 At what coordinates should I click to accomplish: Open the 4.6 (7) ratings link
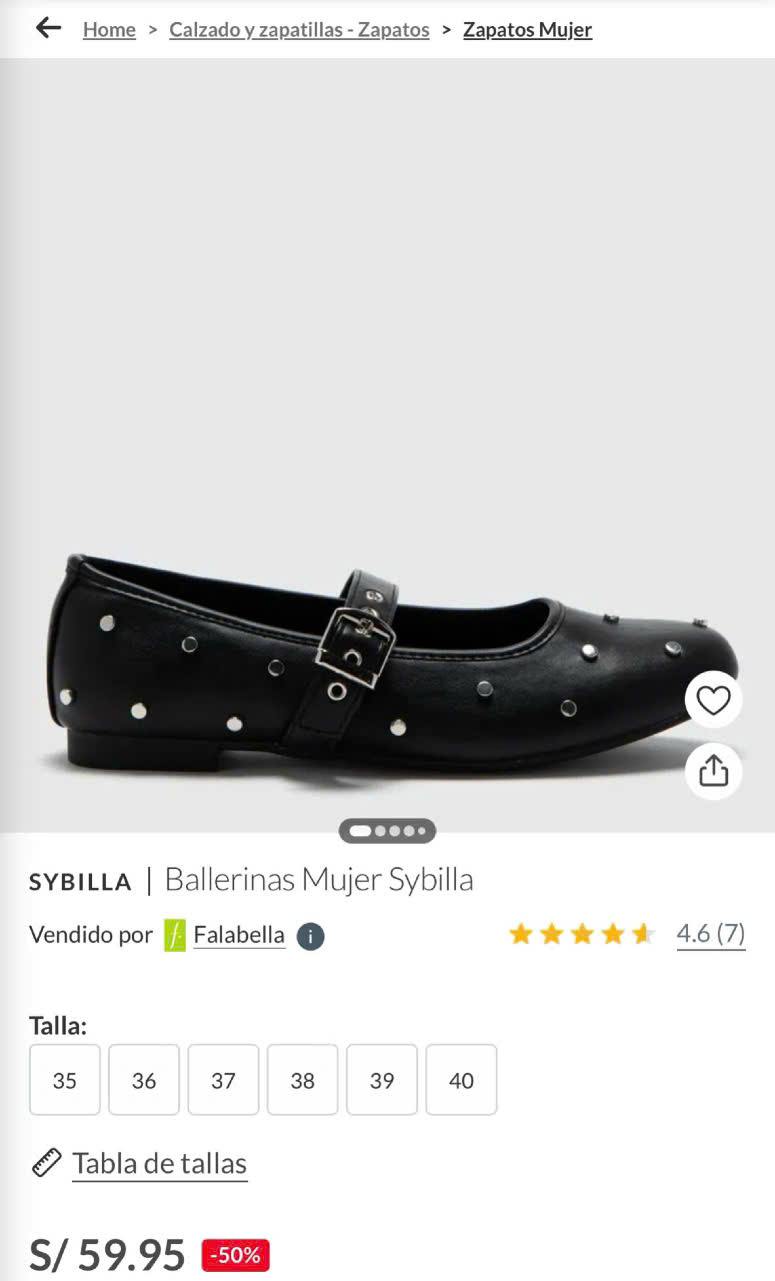coord(710,934)
